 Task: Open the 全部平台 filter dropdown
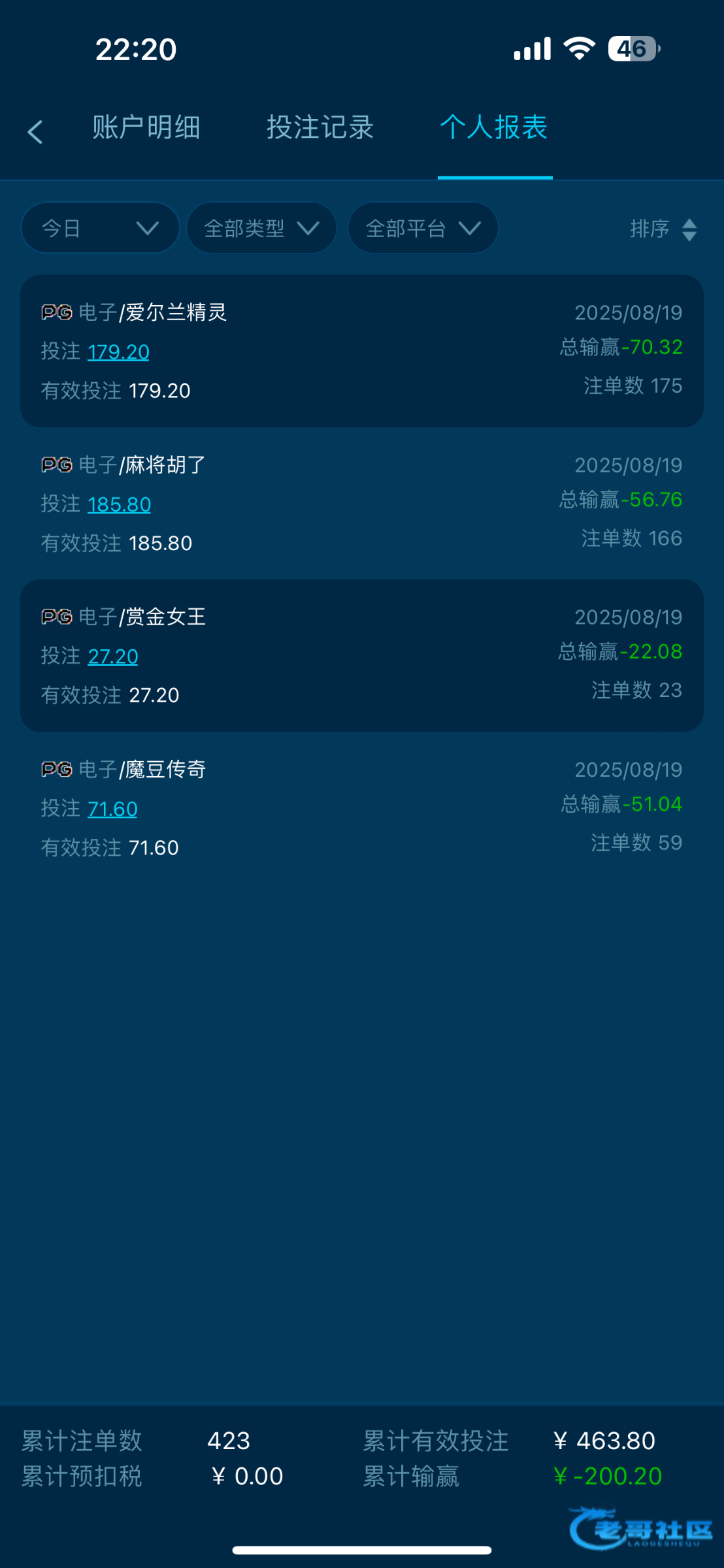423,228
